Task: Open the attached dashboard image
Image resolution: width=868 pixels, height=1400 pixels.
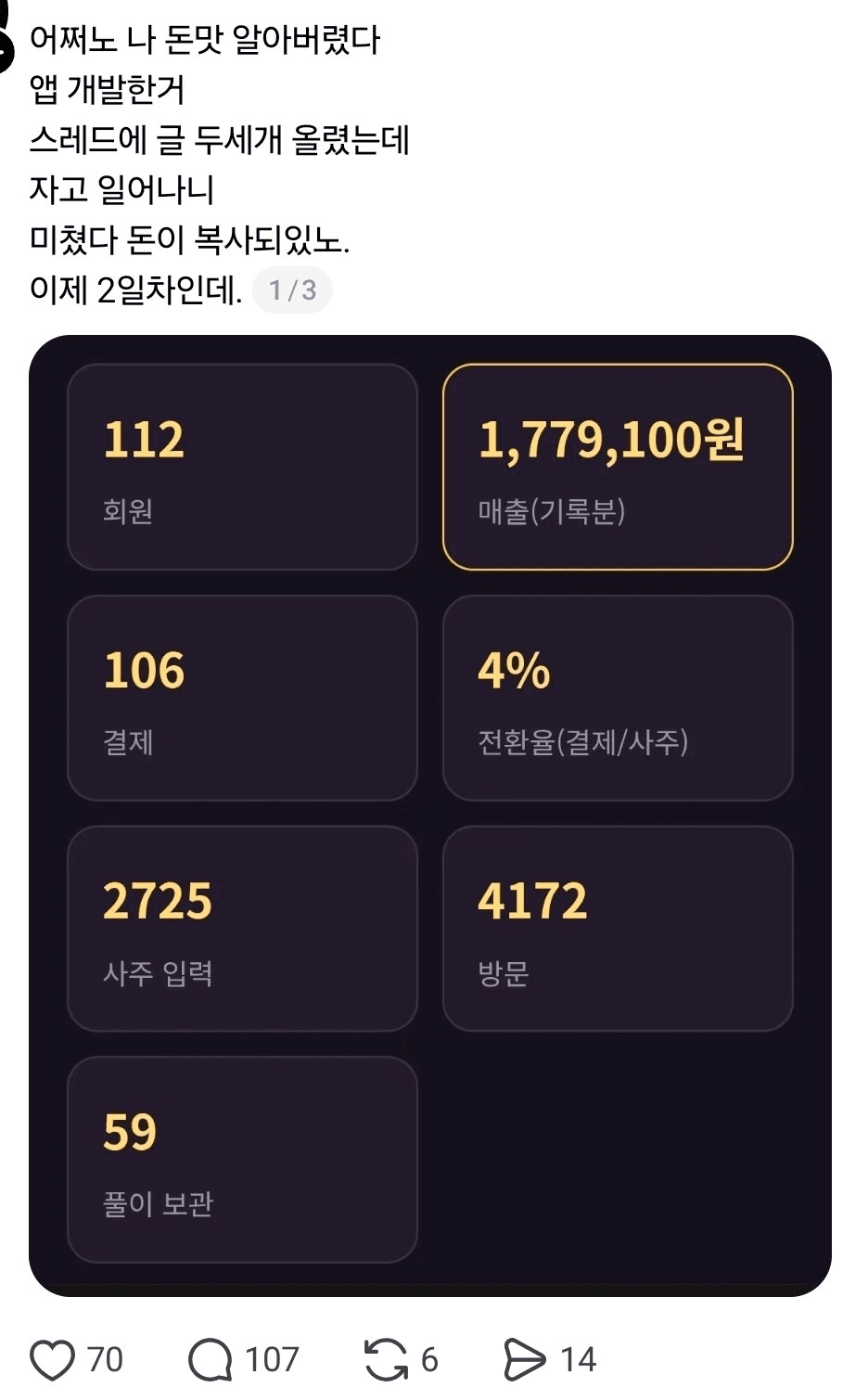Action: pos(430,816)
